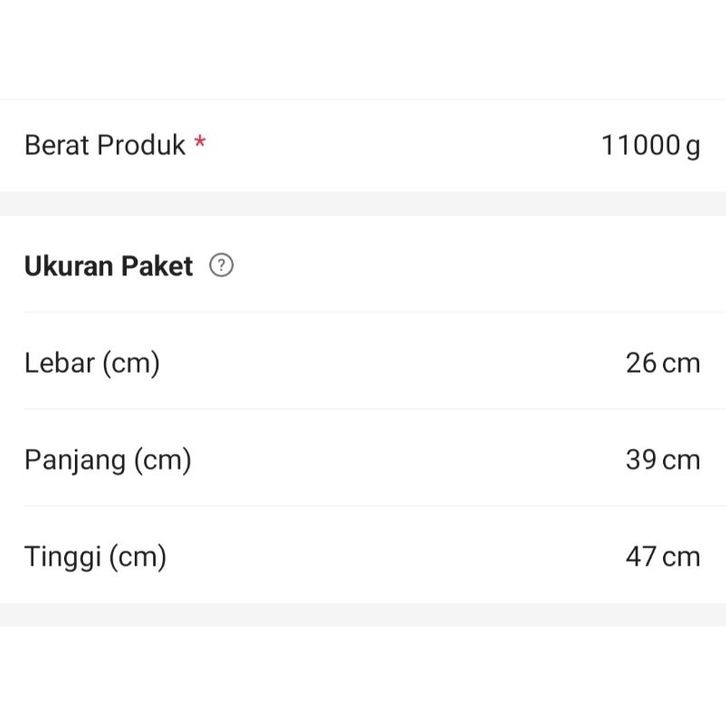Change the Panjang (cm) value
This screenshot has height=726, width=726.
(x=660, y=460)
